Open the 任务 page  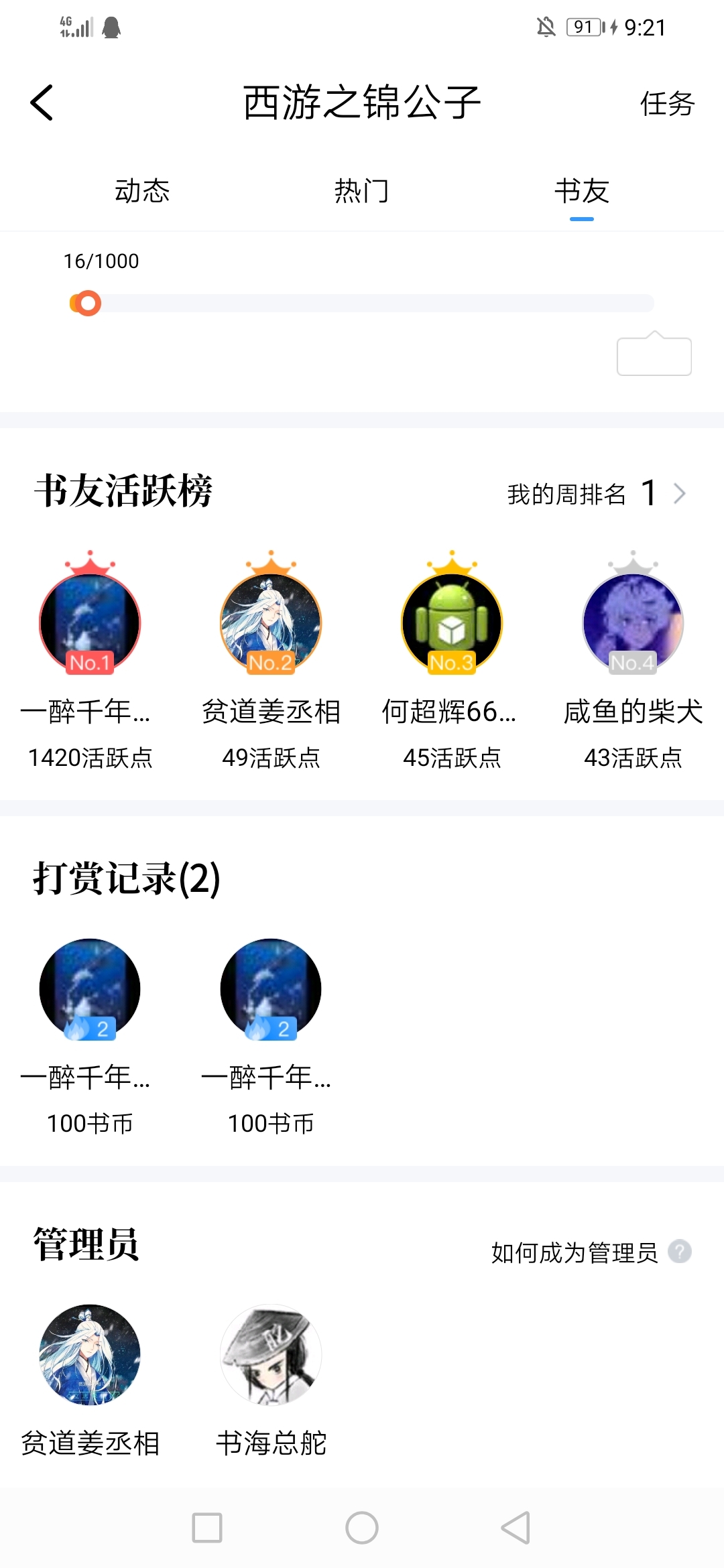pyautogui.click(x=666, y=104)
